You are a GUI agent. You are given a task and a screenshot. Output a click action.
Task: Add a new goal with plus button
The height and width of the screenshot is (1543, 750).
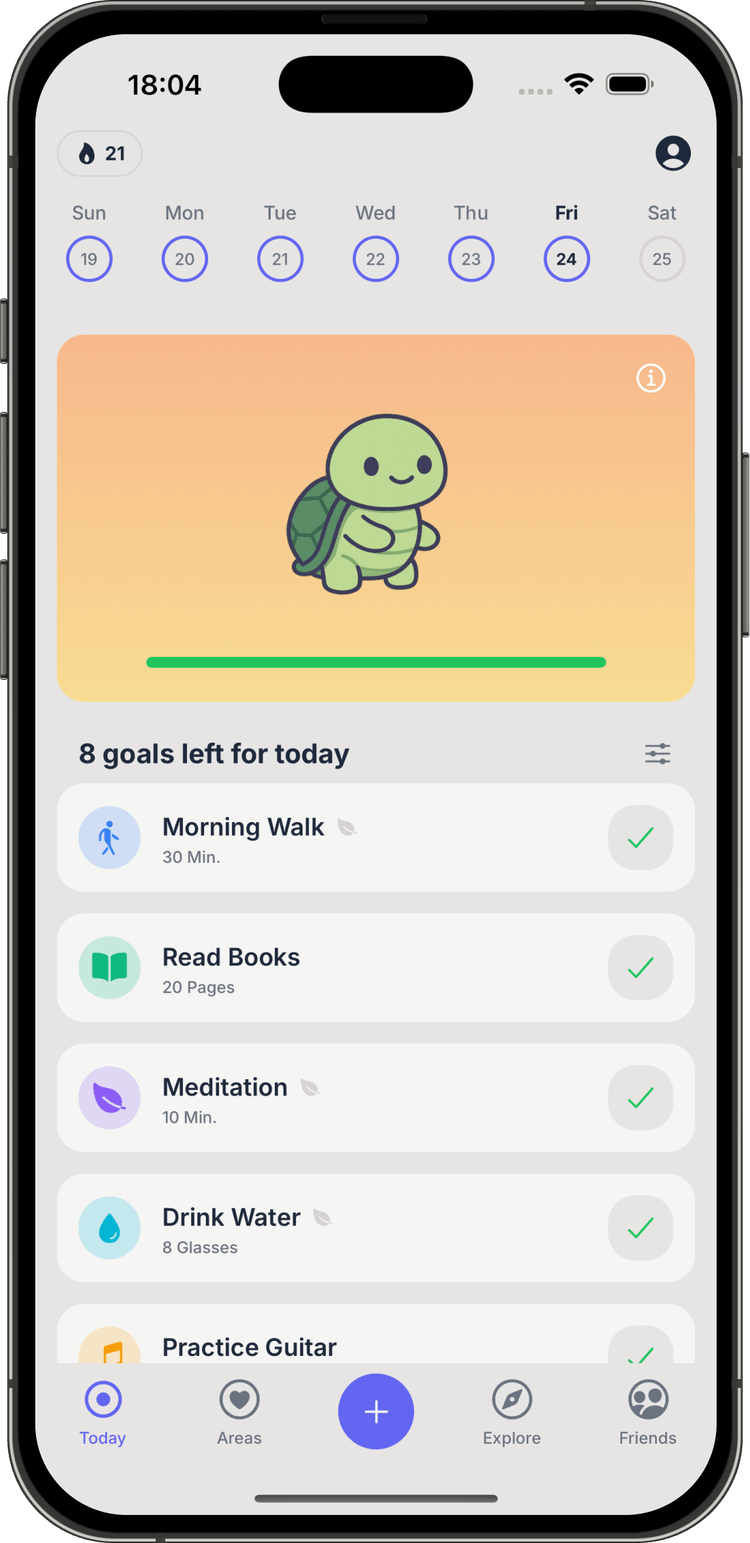[376, 1411]
